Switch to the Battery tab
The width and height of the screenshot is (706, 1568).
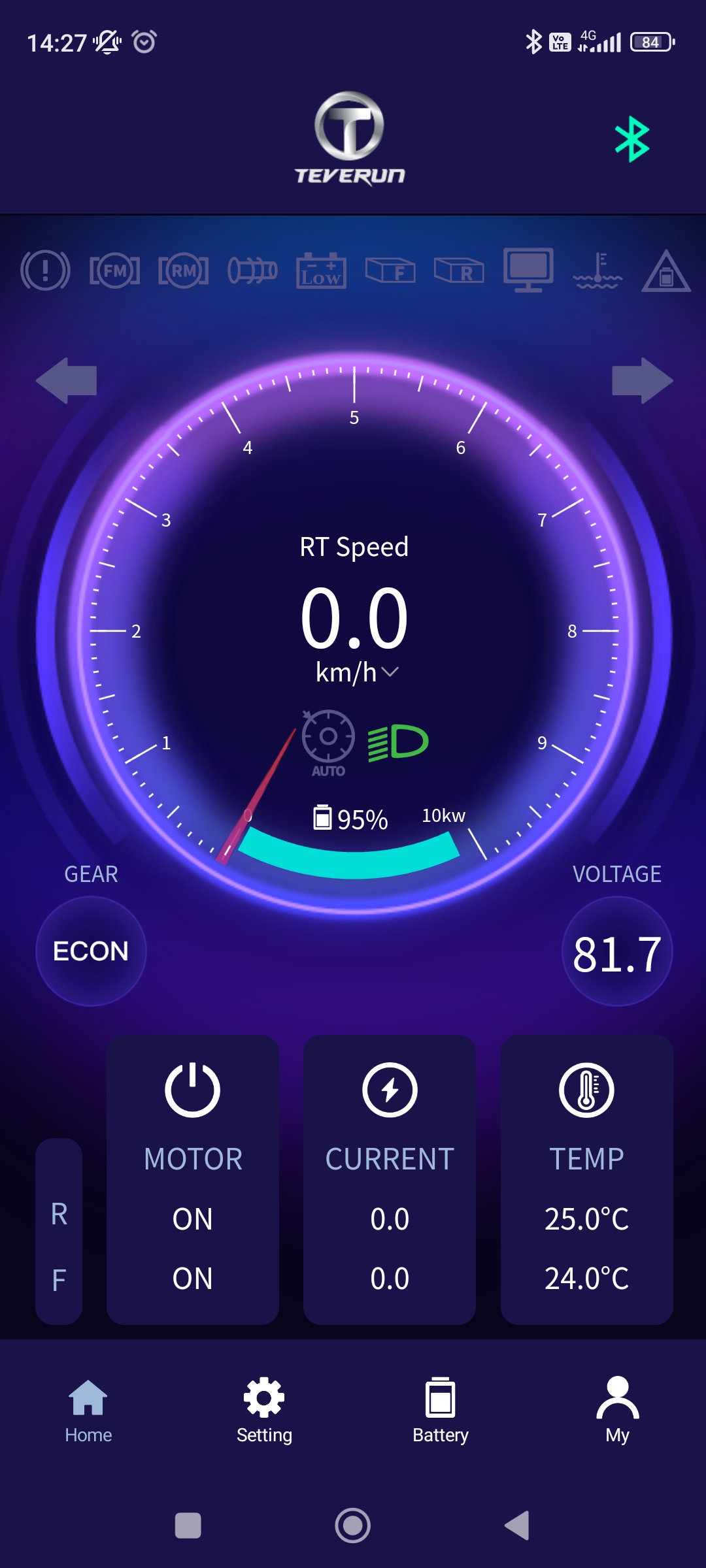(x=441, y=1411)
